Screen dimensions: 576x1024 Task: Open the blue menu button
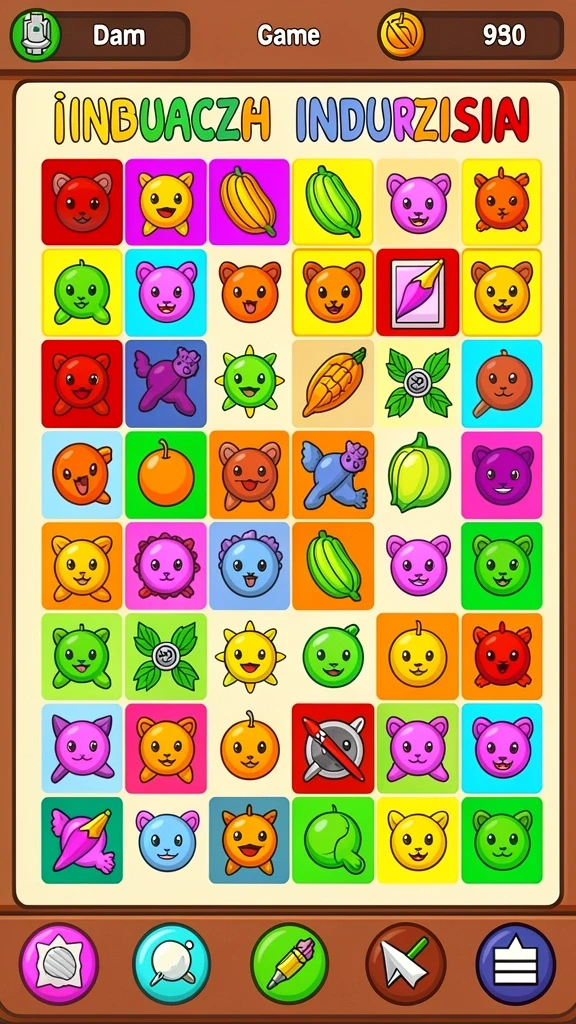(x=516, y=963)
